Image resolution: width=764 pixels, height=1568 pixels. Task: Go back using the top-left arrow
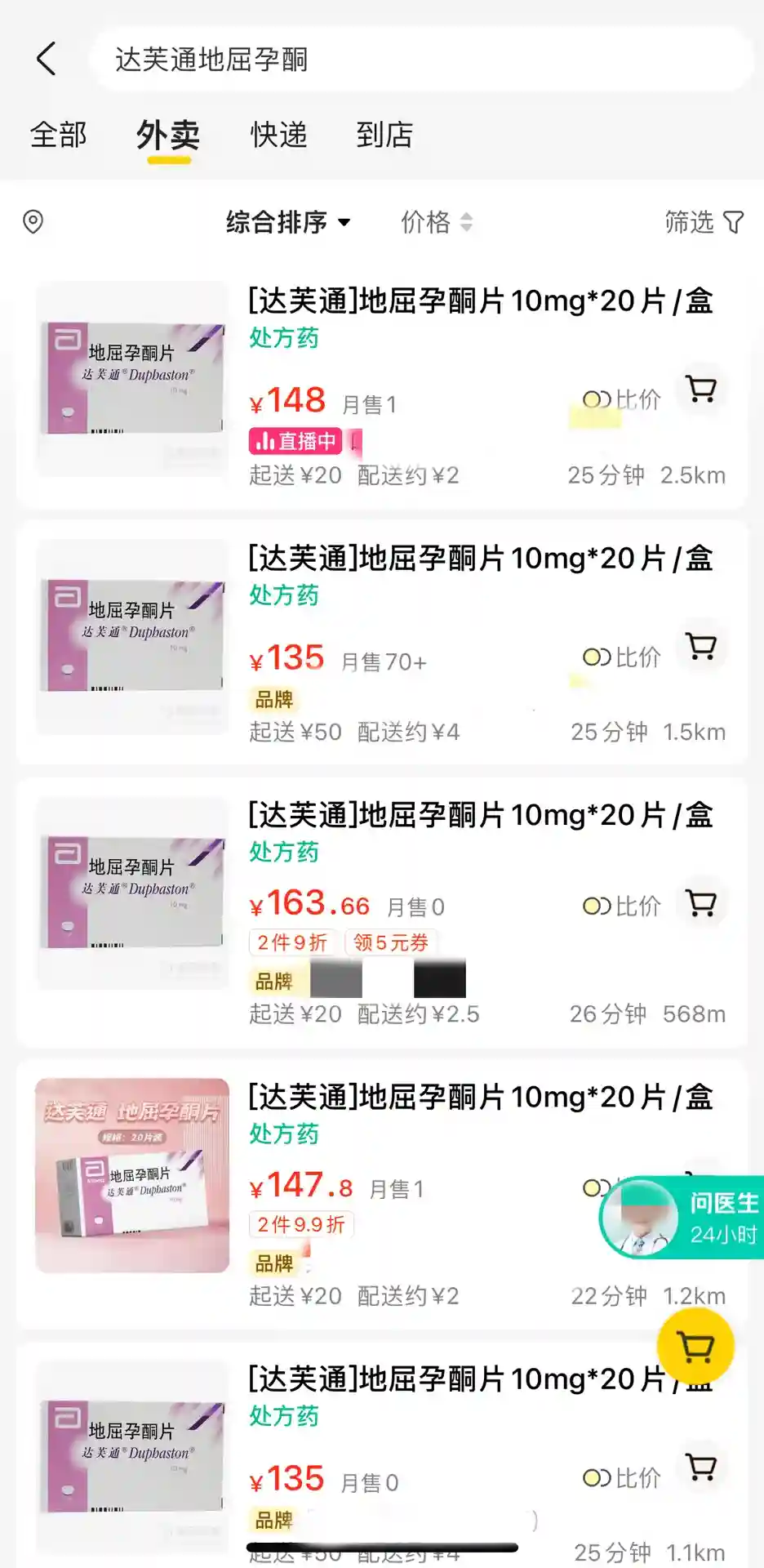coord(47,59)
